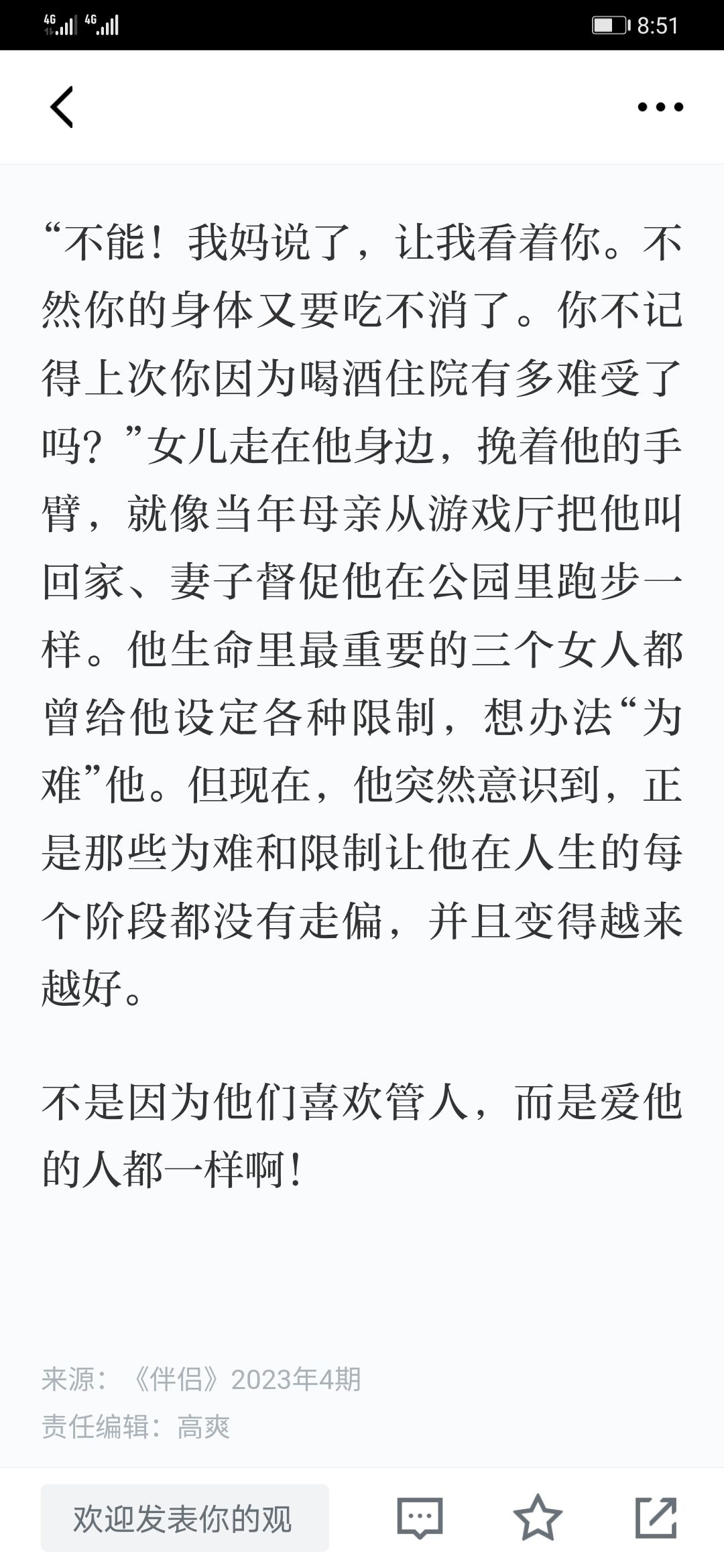Favorite this article with the star icon
Screen dimensions: 724x1568
coord(538,1518)
